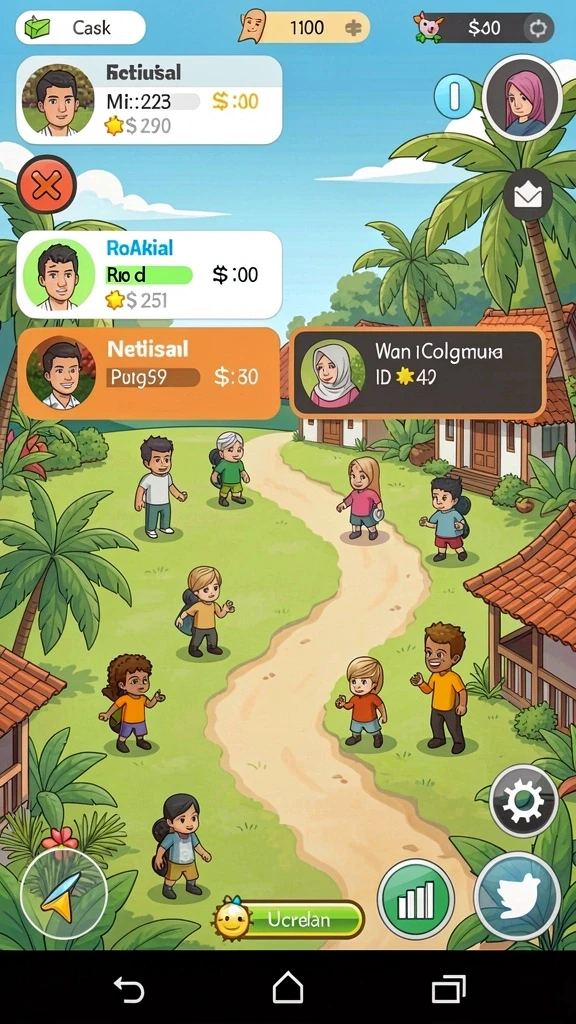Tap the blue bird button
Viewport: 576px width, 1024px height.
[517, 895]
